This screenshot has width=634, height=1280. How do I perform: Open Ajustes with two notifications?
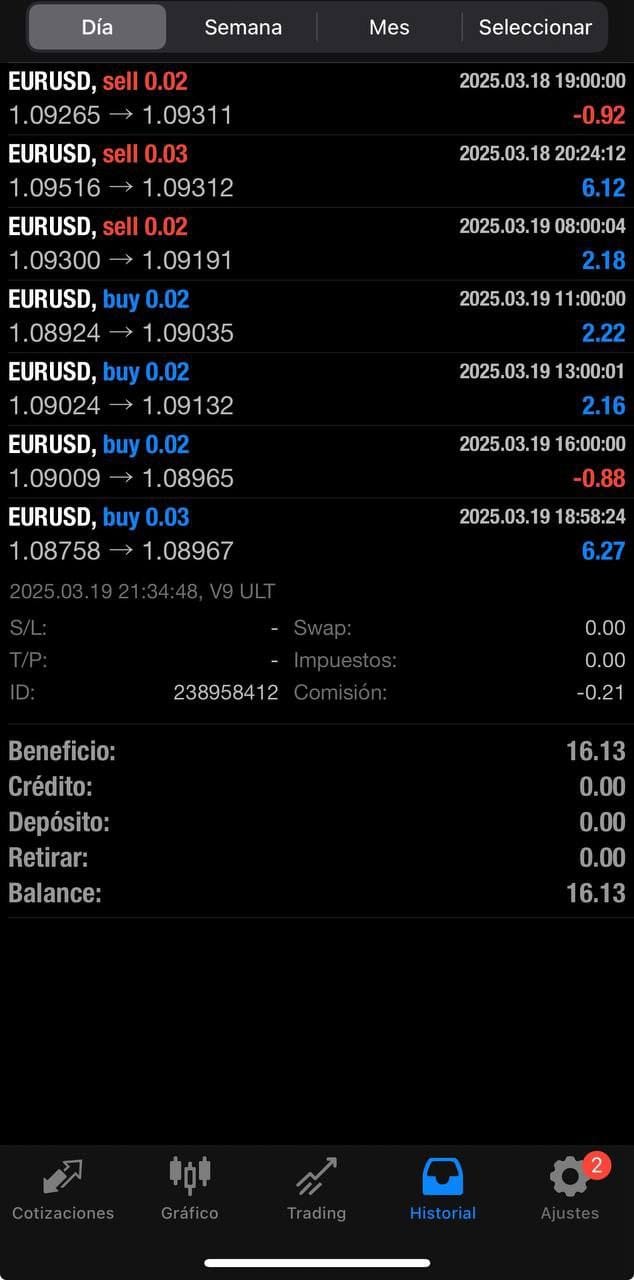pos(570,1190)
